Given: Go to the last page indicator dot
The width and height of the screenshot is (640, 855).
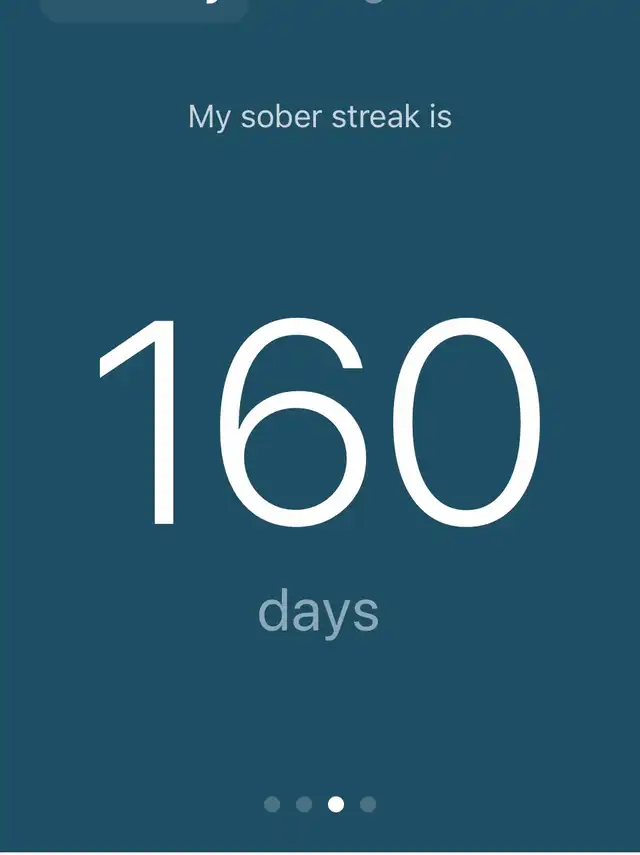Looking at the screenshot, I should coord(368,804).
